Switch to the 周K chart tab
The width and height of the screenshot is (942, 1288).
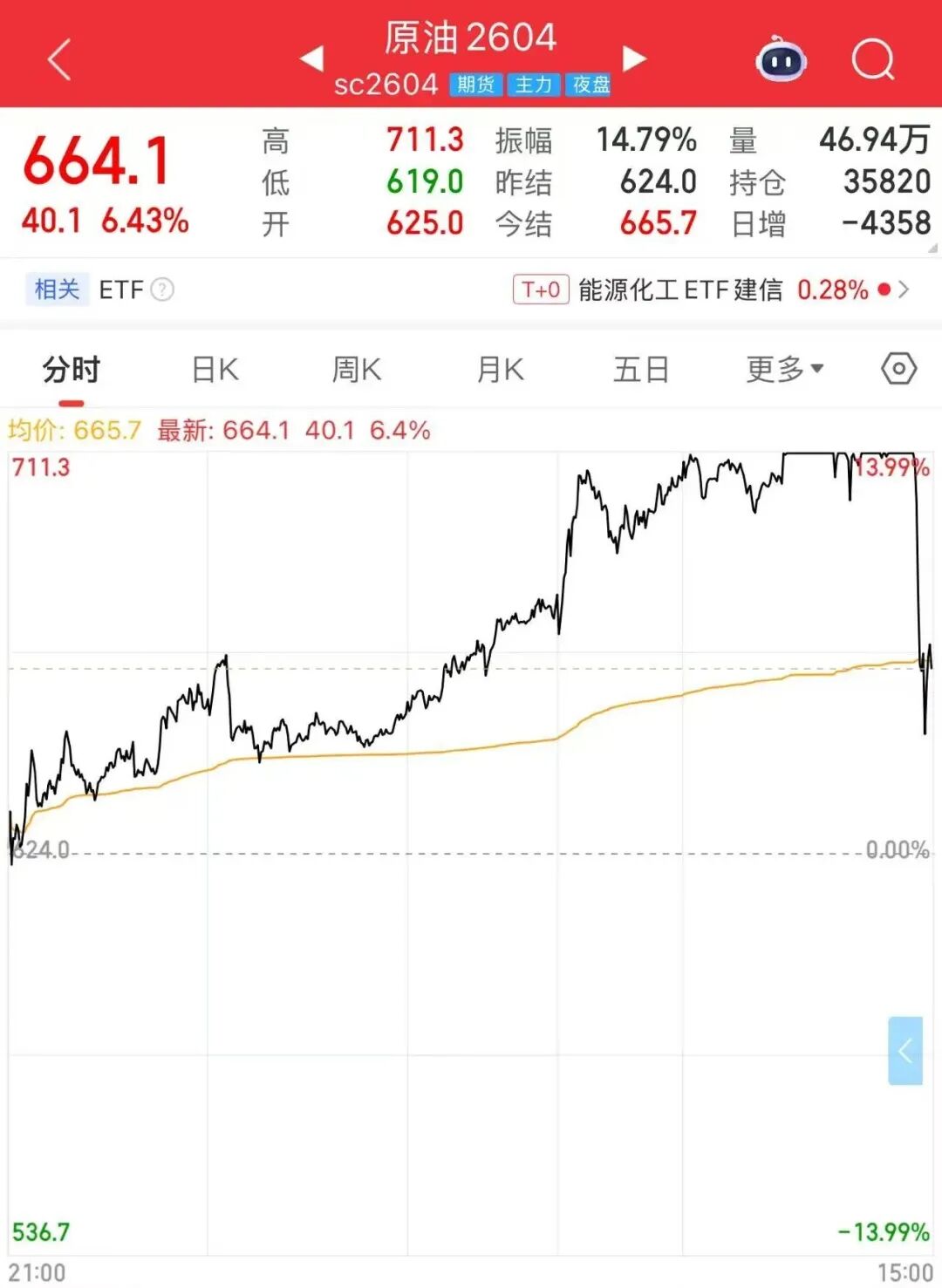[x=356, y=370]
